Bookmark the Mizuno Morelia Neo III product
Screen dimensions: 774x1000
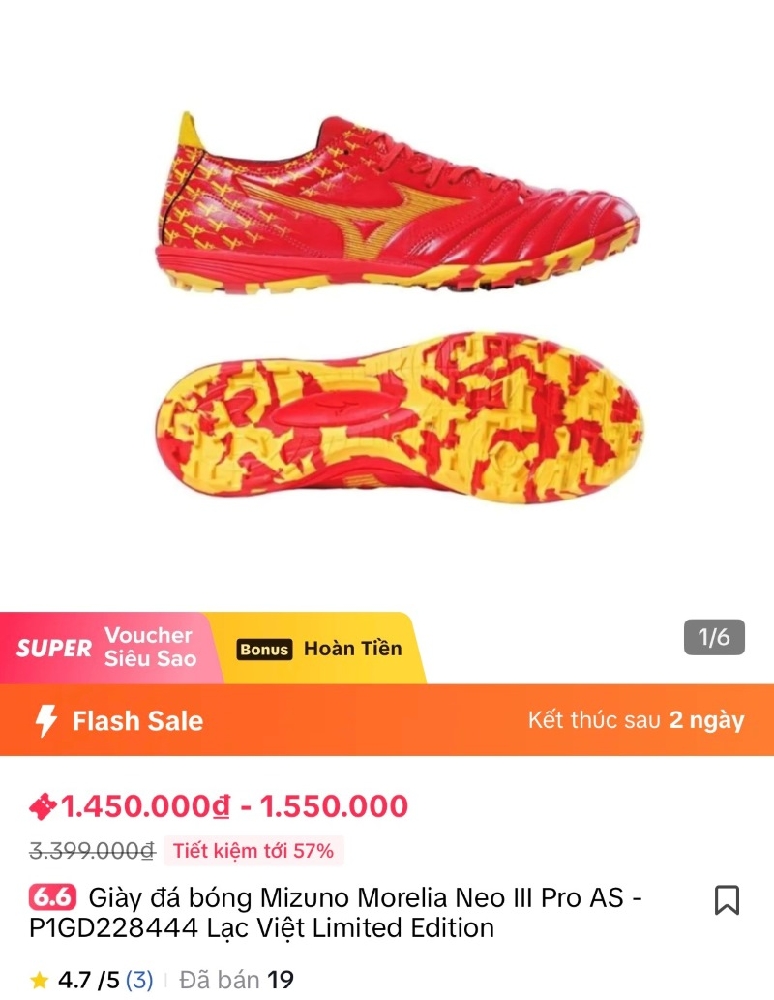[x=727, y=900]
